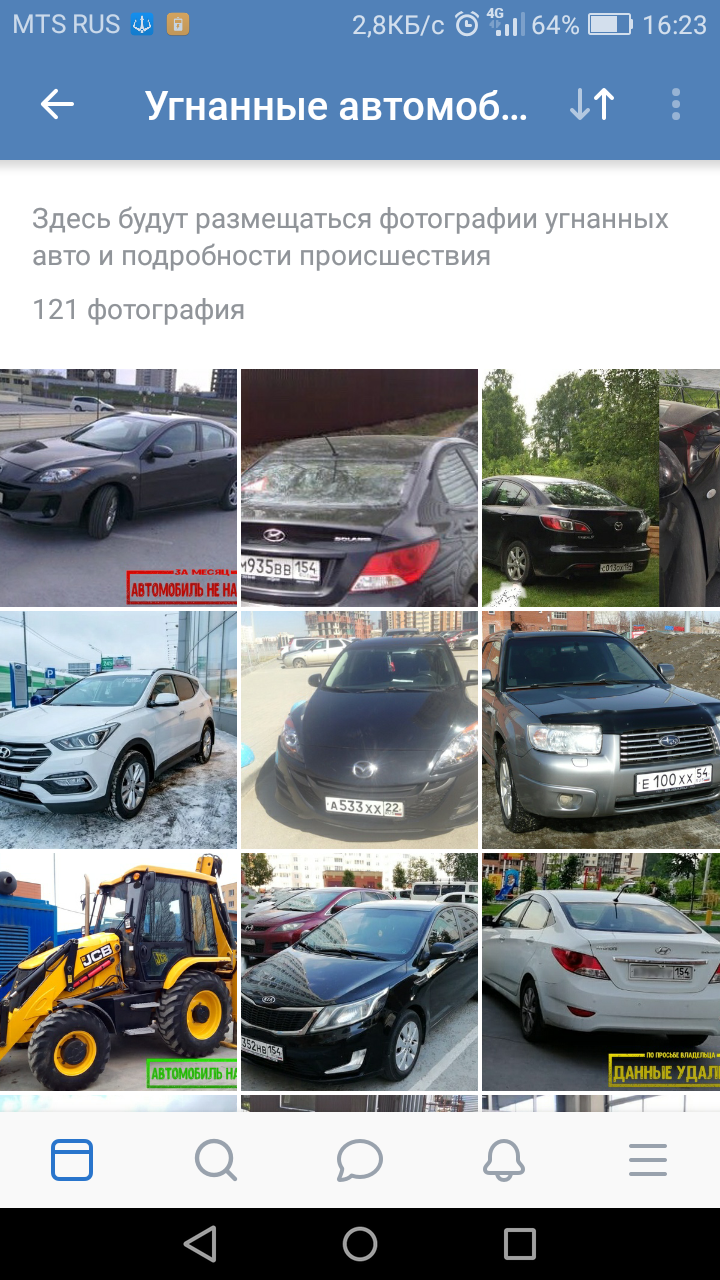Switch to the news feed tab

[x=72, y=1160]
